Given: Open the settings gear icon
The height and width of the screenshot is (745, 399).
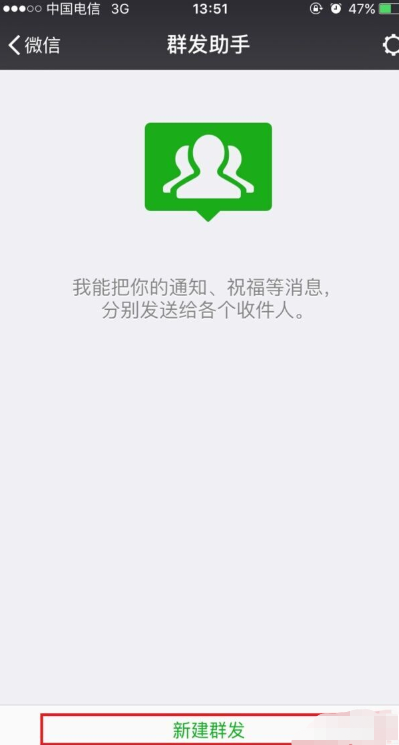Looking at the screenshot, I should [x=391, y=45].
